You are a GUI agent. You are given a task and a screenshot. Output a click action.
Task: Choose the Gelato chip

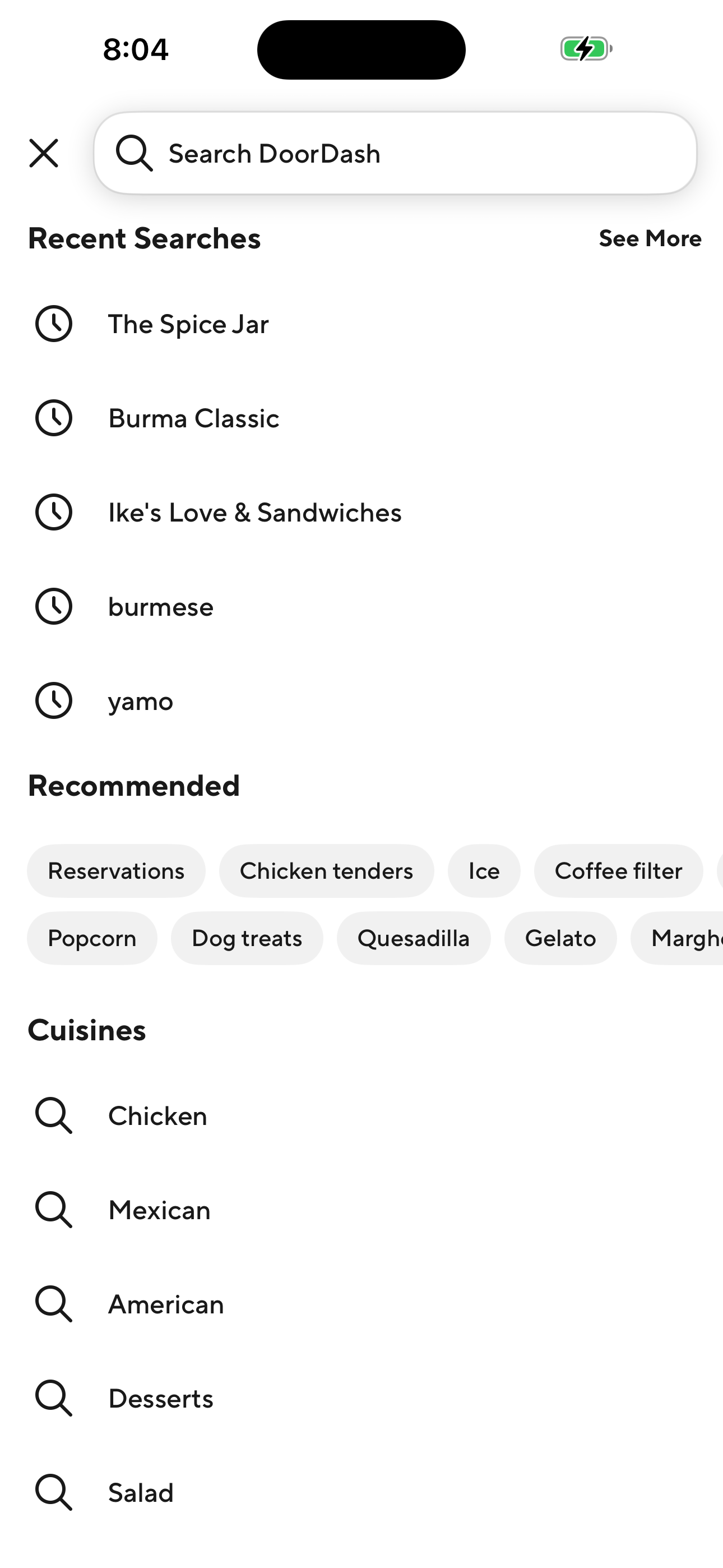pyautogui.click(x=560, y=938)
